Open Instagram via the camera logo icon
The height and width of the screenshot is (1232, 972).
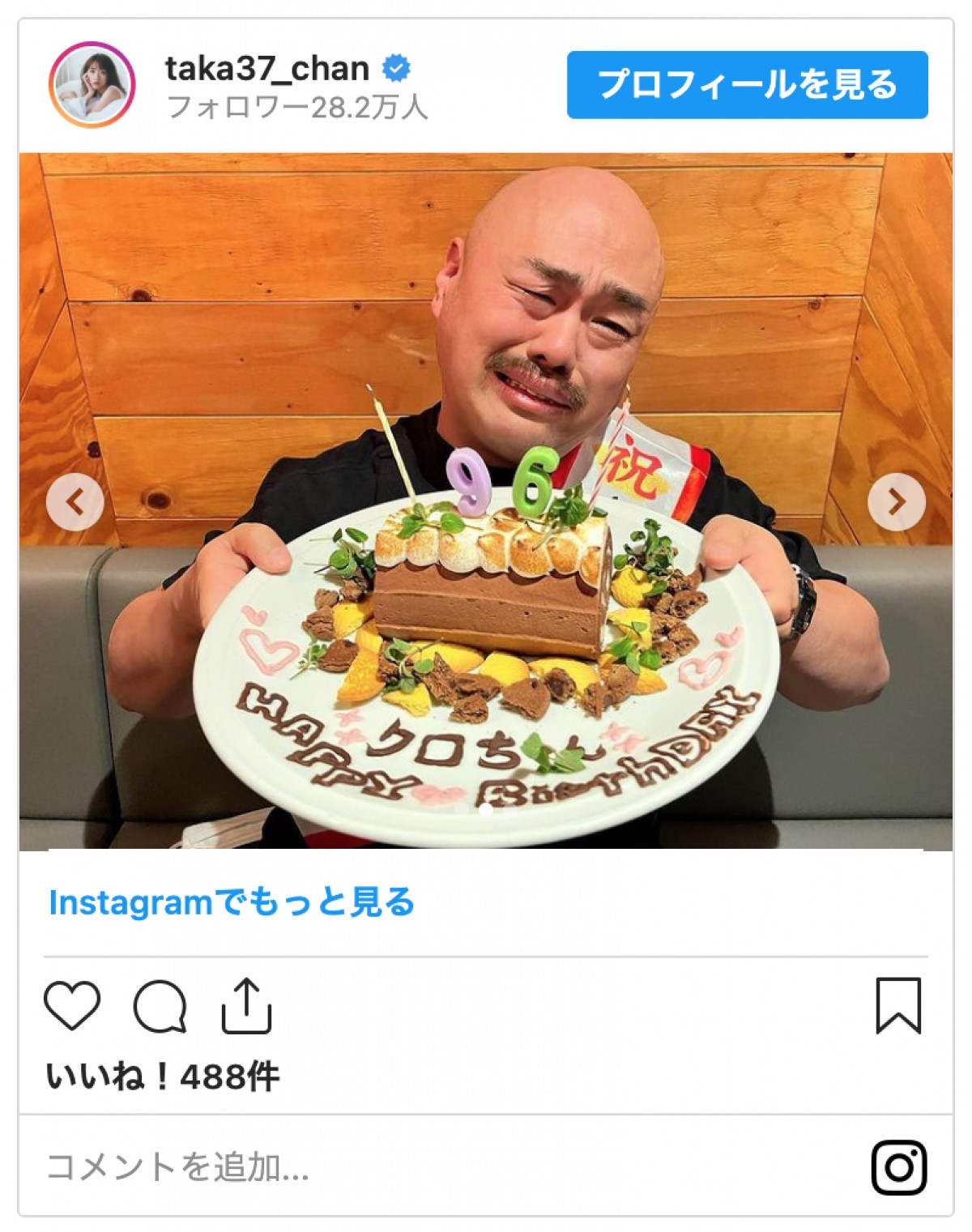[898, 1167]
